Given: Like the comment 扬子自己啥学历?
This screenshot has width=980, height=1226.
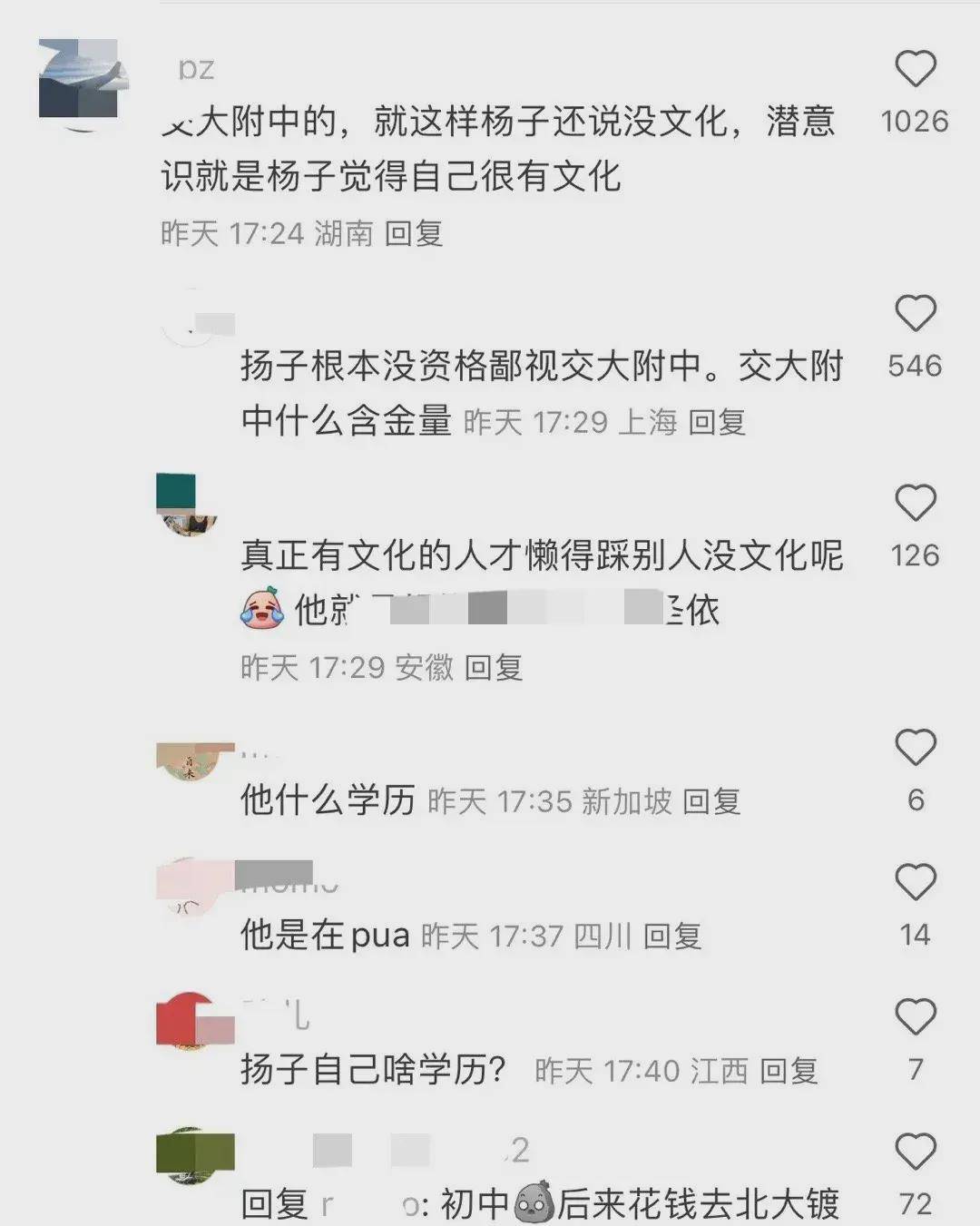Looking at the screenshot, I should [915, 1017].
